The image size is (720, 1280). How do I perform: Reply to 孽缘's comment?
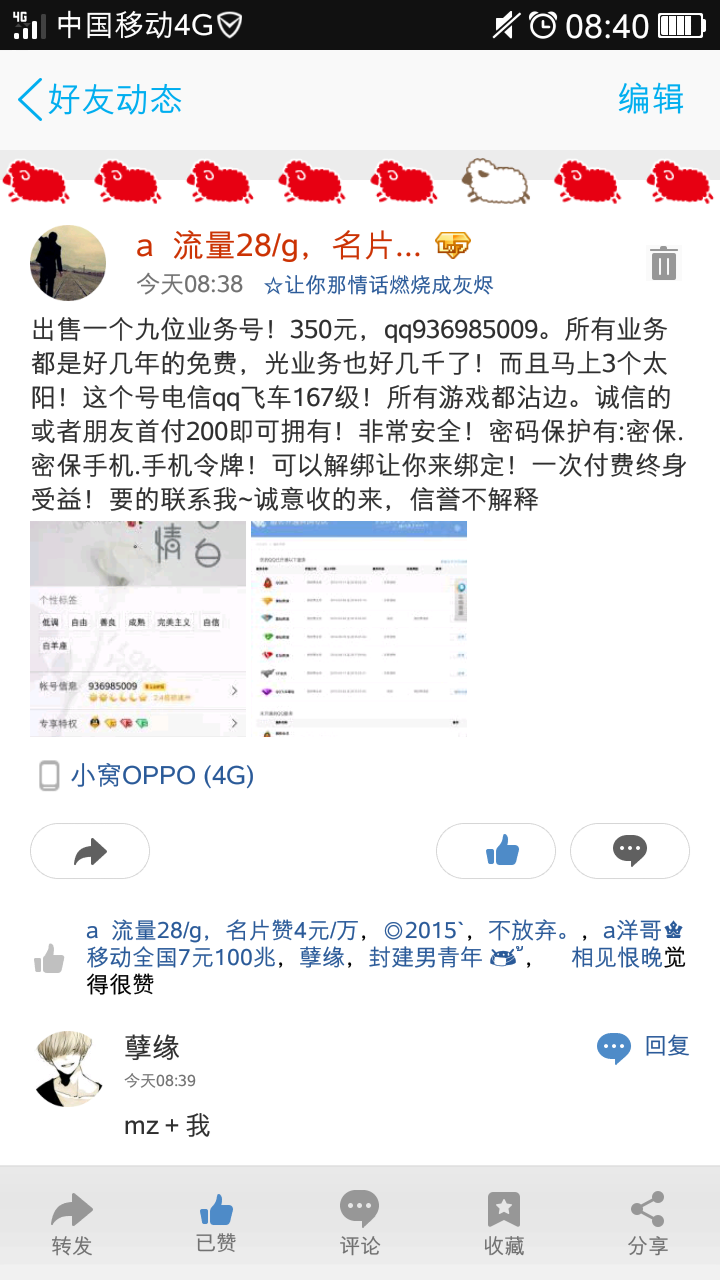pyautogui.click(x=644, y=1046)
